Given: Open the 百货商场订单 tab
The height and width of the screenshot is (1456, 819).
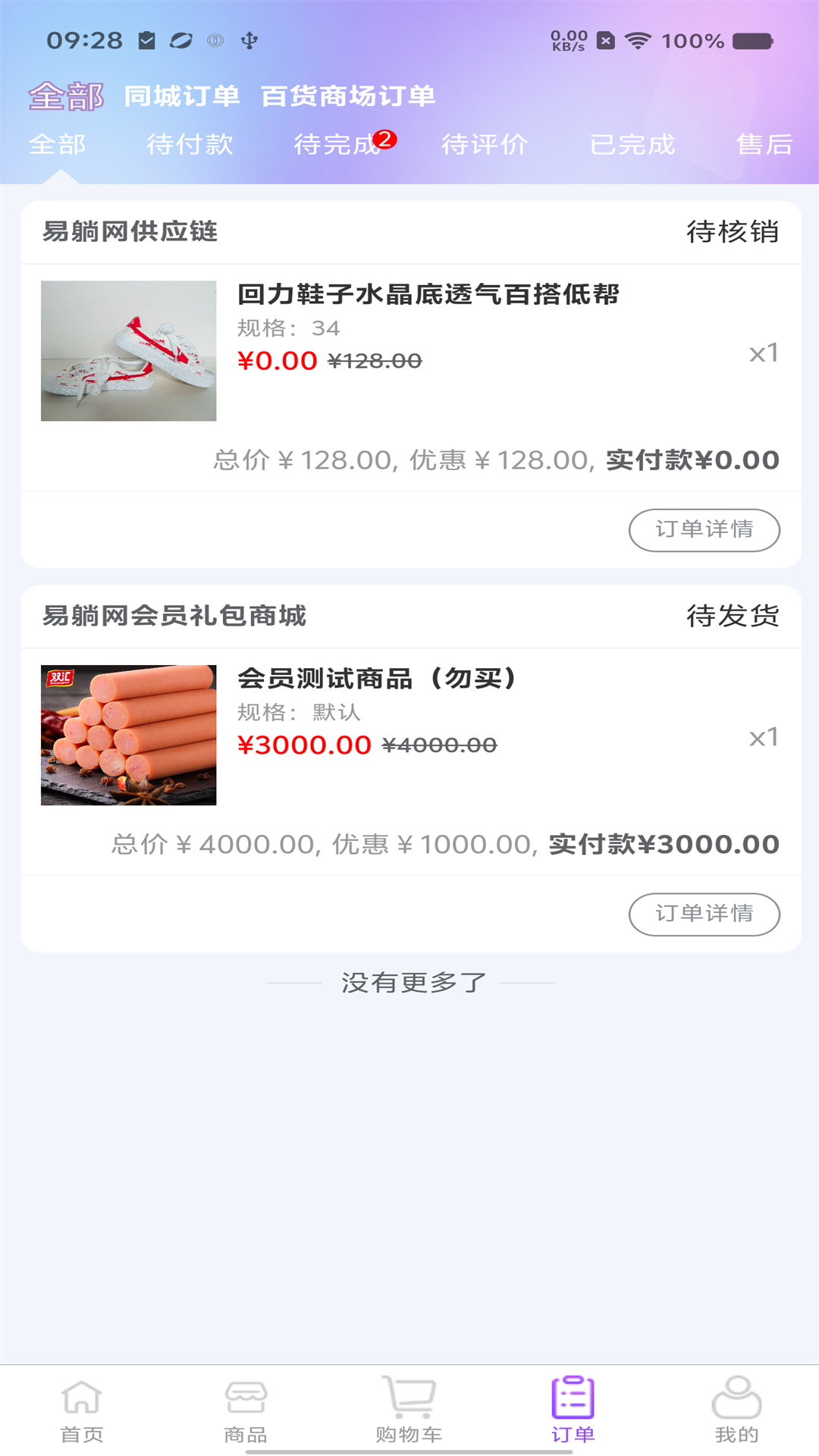Looking at the screenshot, I should 349,96.
